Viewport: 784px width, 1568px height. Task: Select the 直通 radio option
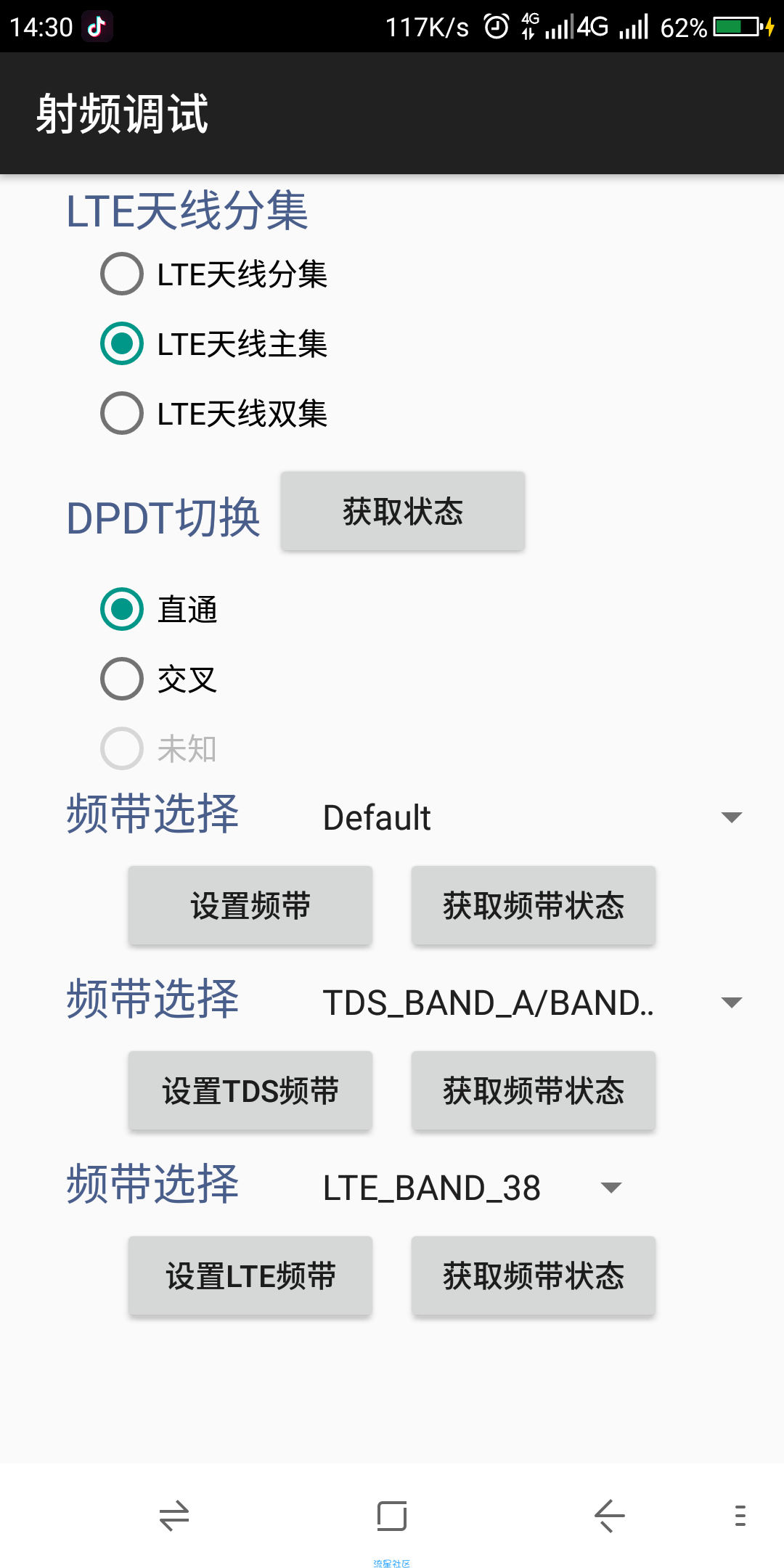click(159, 610)
